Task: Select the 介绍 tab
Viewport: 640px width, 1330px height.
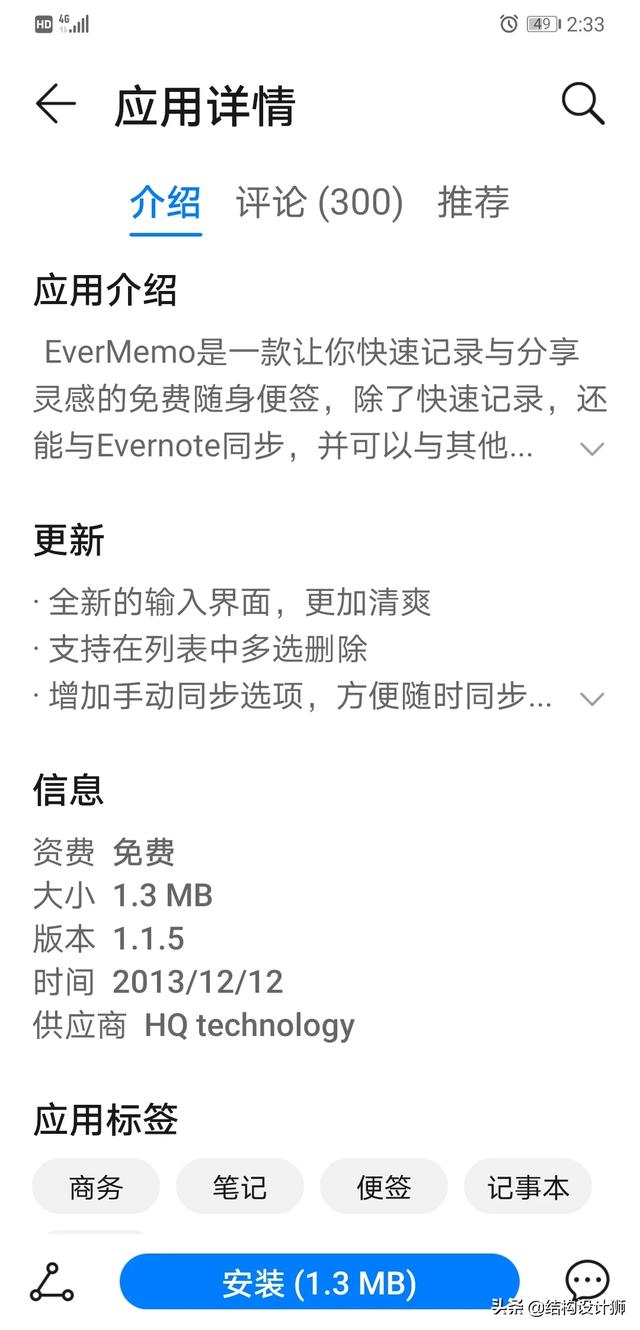Action: click(165, 202)
